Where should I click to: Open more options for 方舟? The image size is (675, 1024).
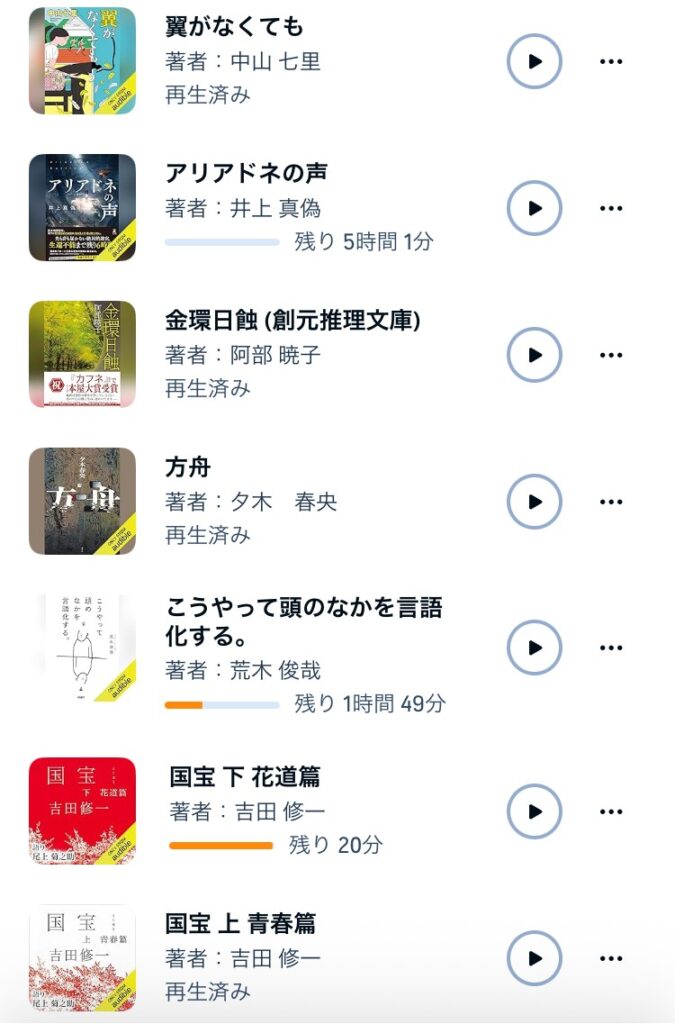click(611, 501)
